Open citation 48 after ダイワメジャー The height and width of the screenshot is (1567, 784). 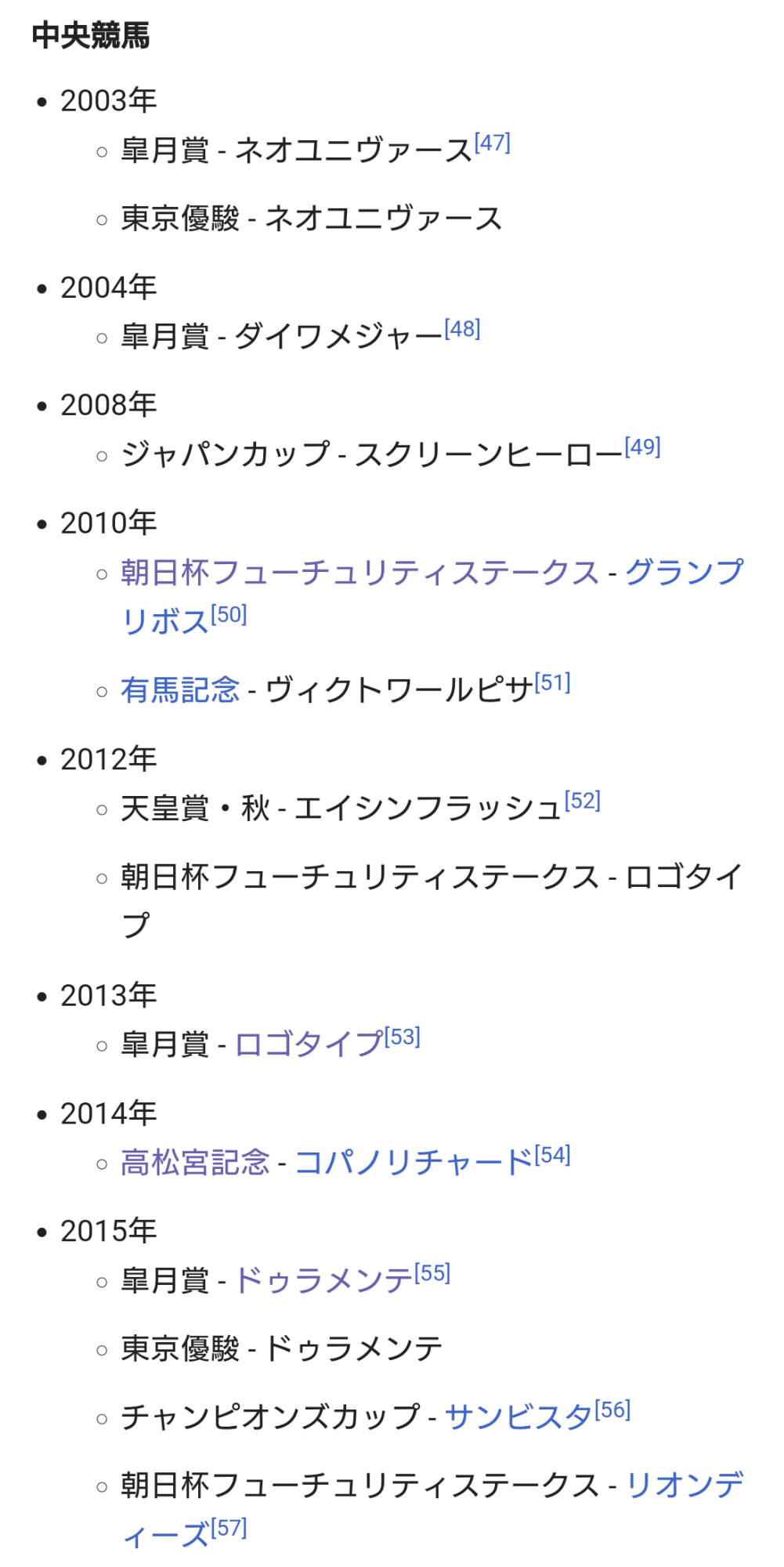coord(463,329)
